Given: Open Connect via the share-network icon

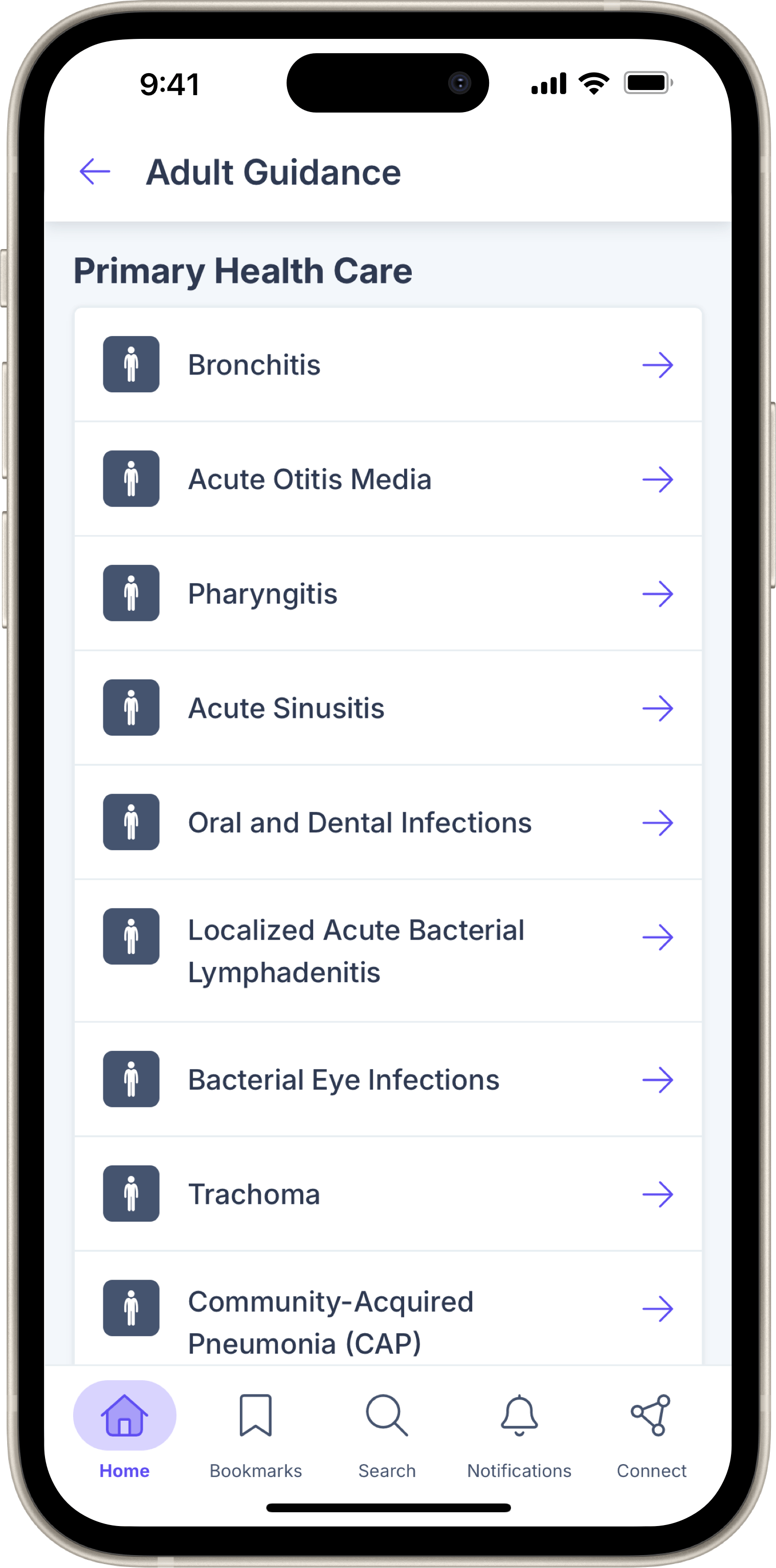Looking at the screenshot, I should tap(651, 1415).
